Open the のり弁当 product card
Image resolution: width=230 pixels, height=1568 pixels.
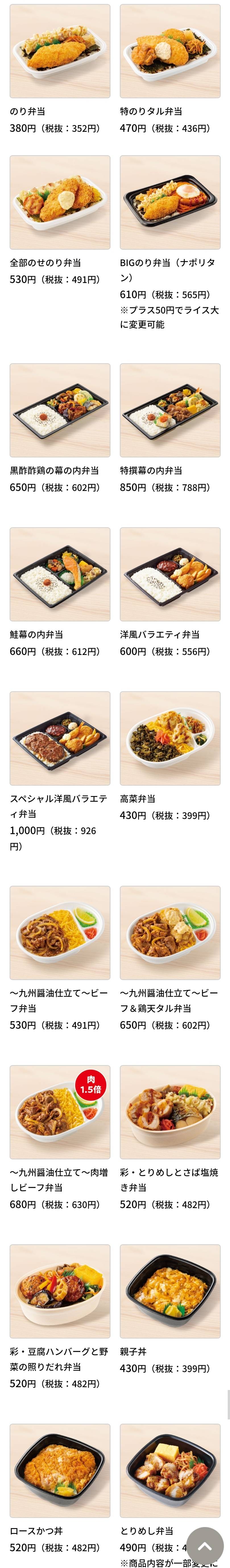(60, 51)
